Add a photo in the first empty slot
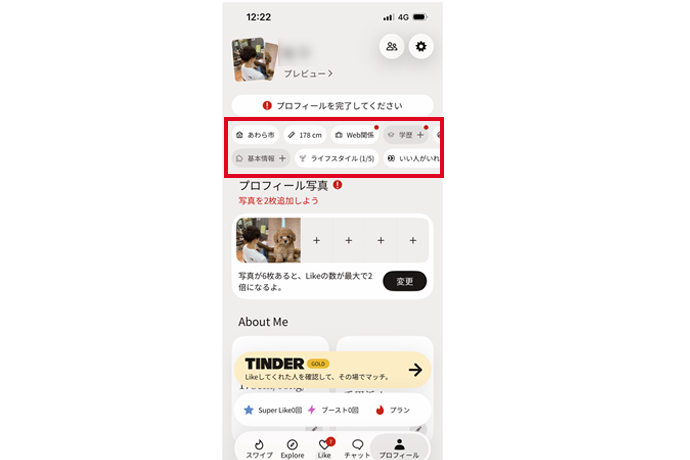The width and height of the screenshot is (690, 460). coord(316,240)
